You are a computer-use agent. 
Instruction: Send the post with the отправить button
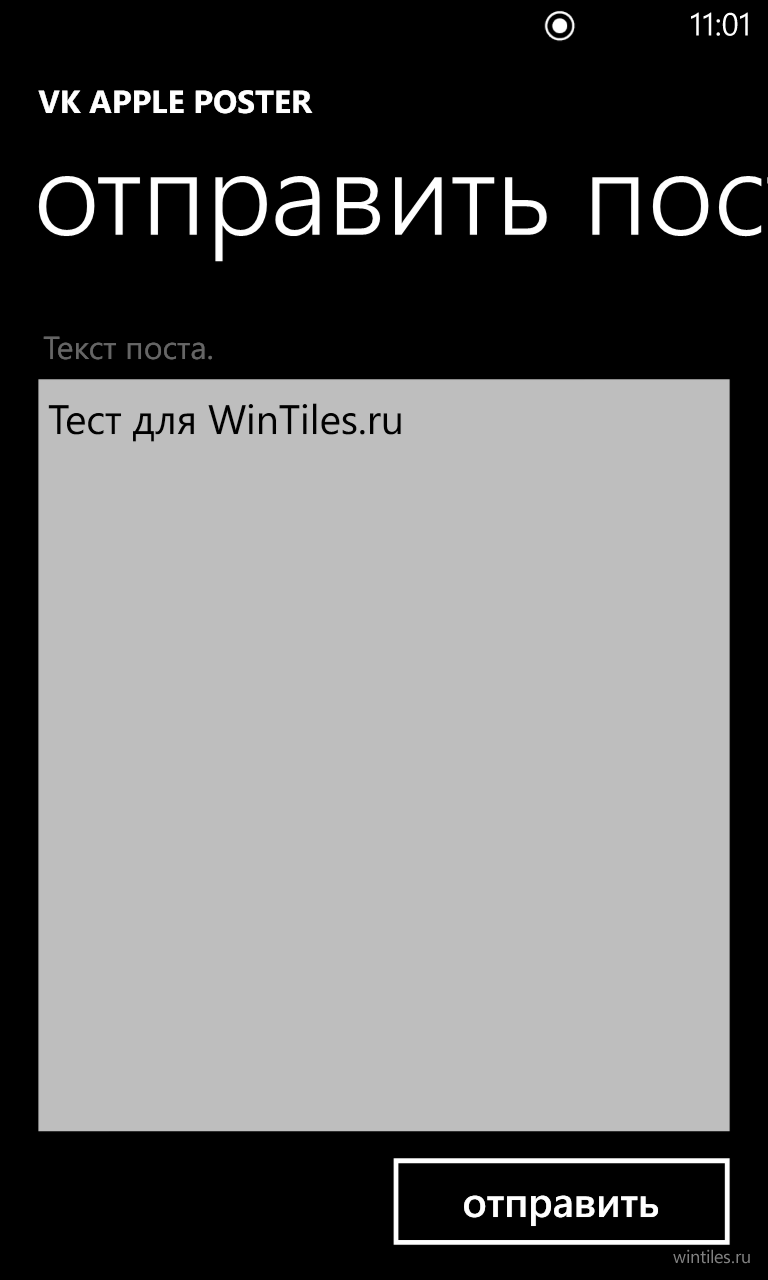561,1201
